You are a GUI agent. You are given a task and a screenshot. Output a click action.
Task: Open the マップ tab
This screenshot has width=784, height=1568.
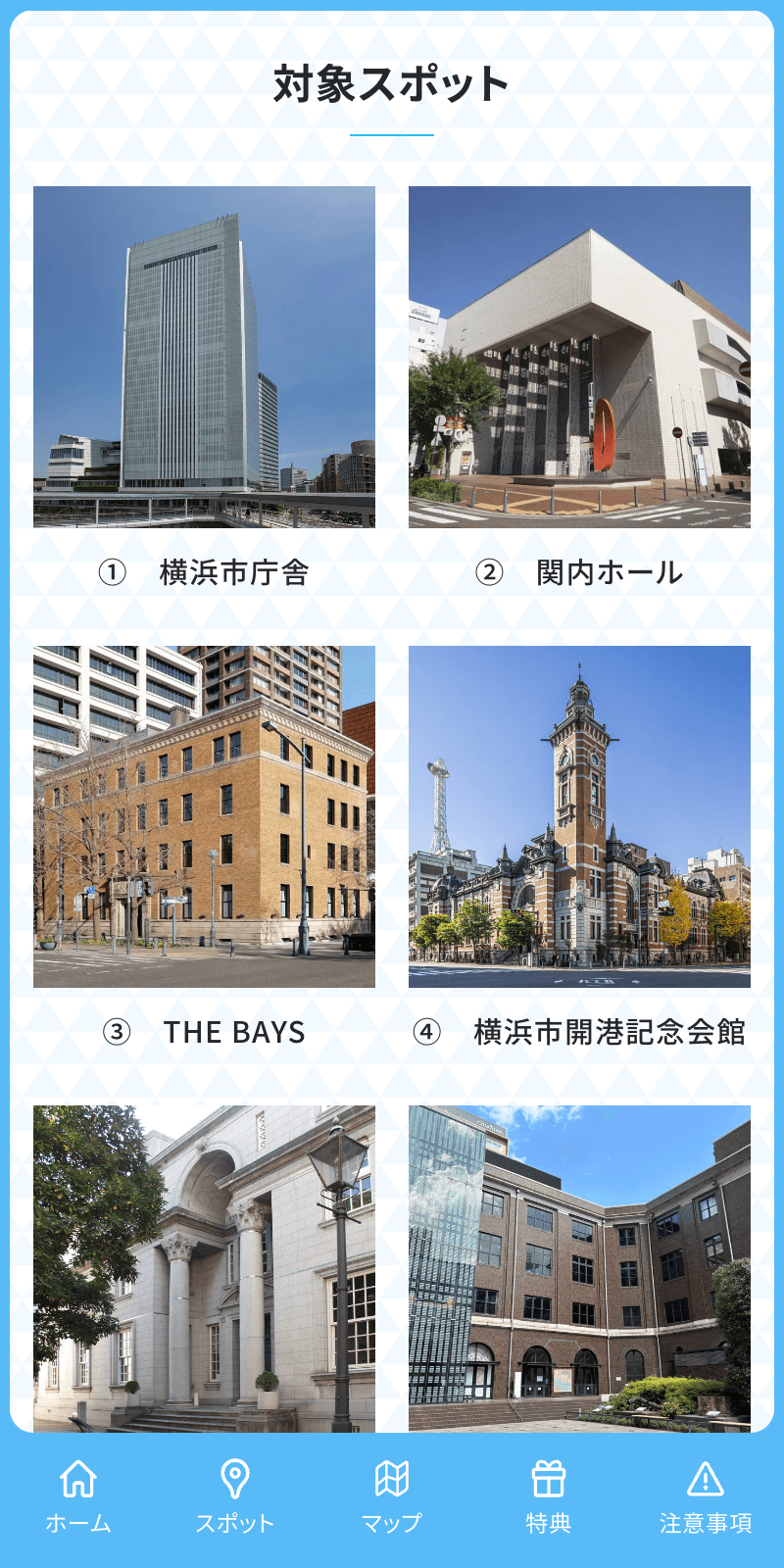click(392, 1497)
